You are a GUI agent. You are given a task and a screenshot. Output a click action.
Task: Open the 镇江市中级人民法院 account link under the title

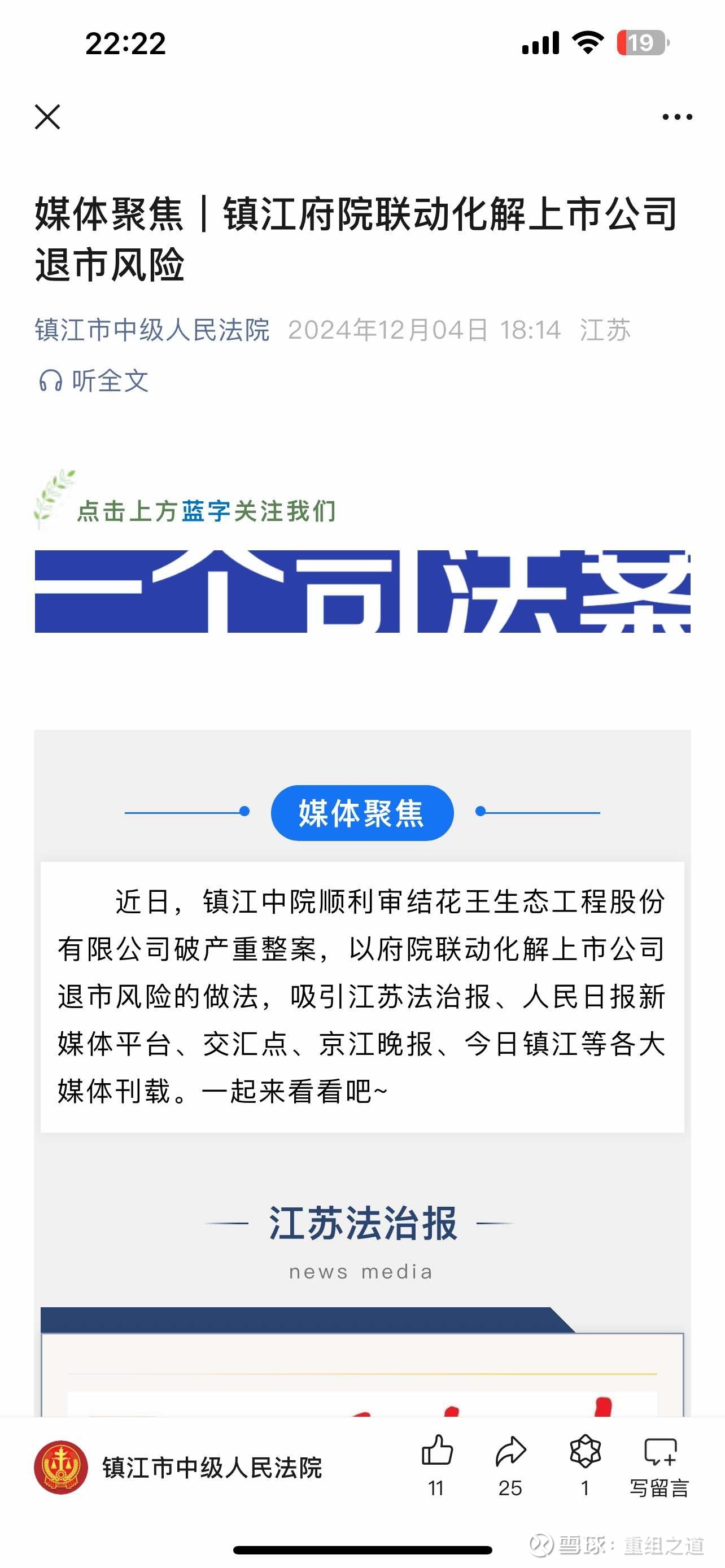[x=152, y=330]
